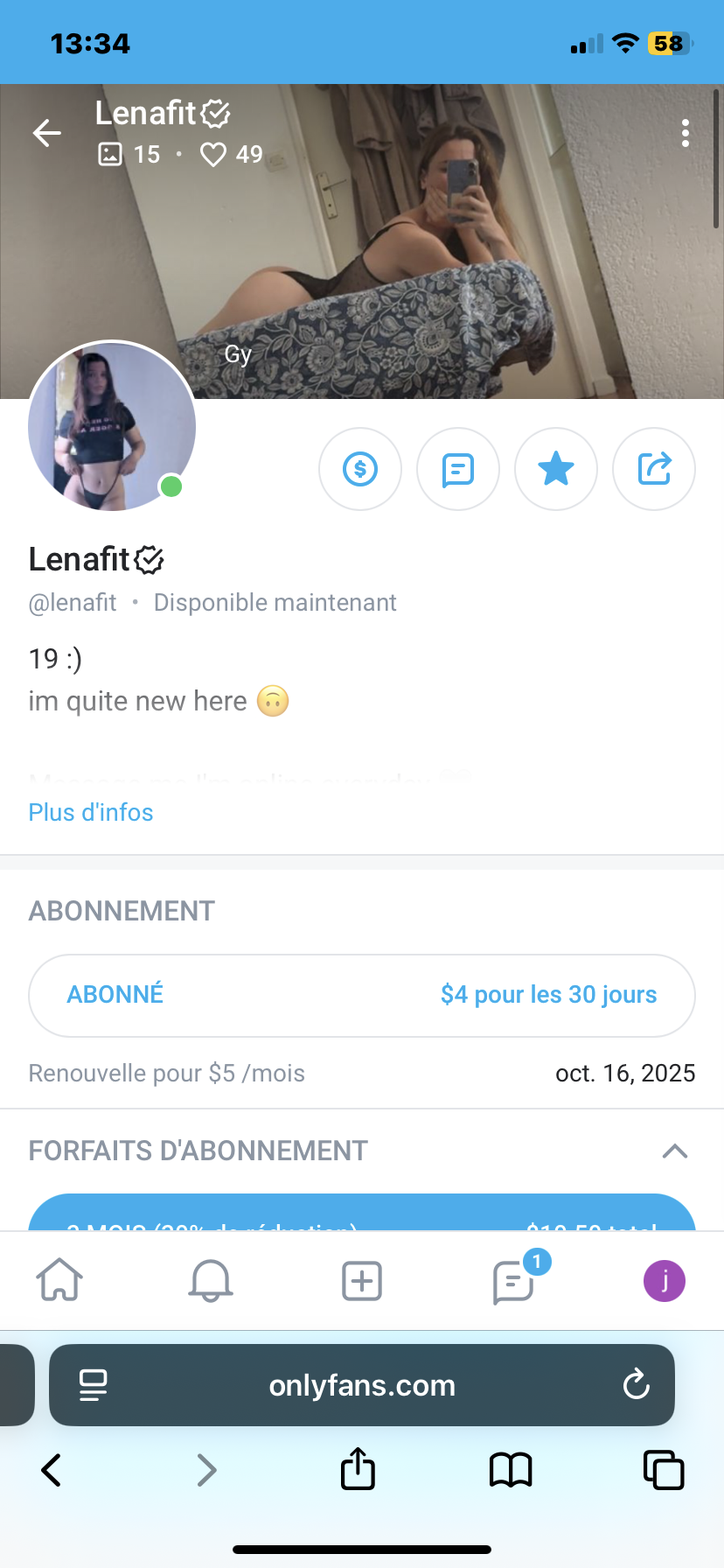The image size is (724, 1568).
Task: Add Lenafit to favorites with the star
Action: coord(556,469)
